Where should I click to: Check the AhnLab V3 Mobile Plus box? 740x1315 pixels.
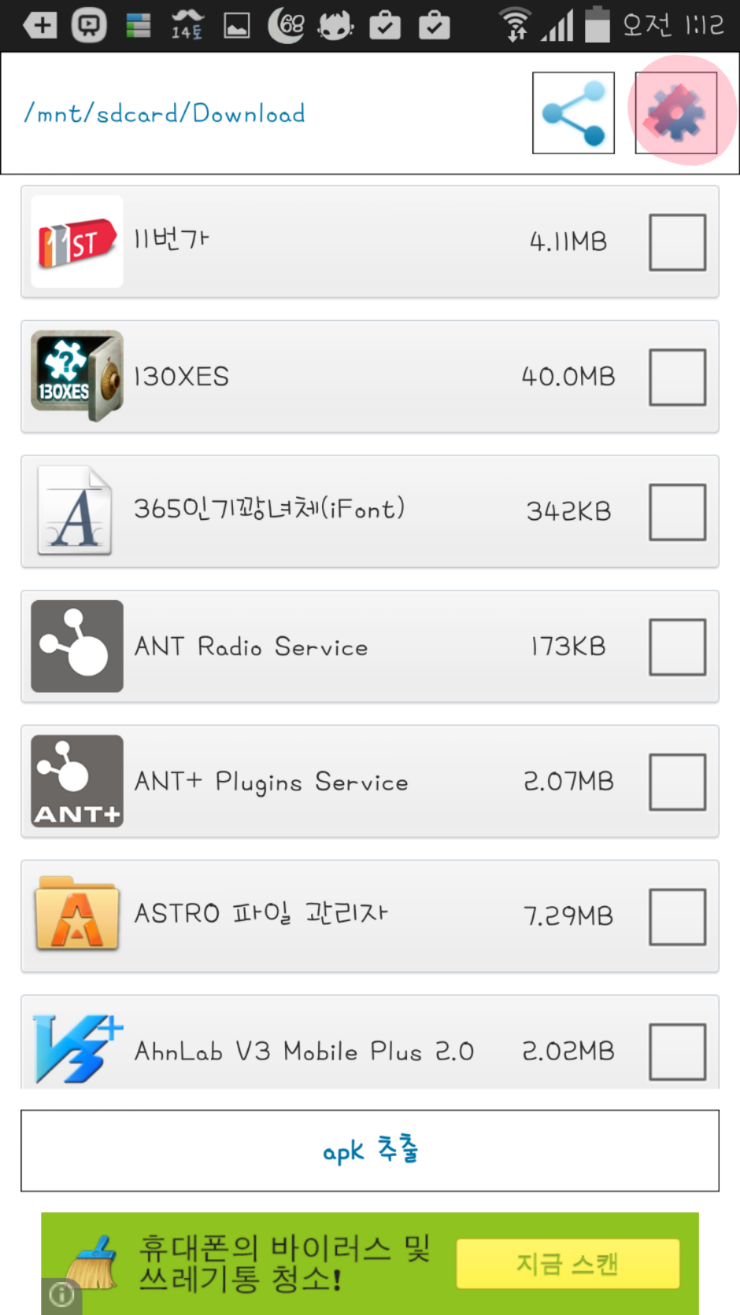(x=677, y=1051)
